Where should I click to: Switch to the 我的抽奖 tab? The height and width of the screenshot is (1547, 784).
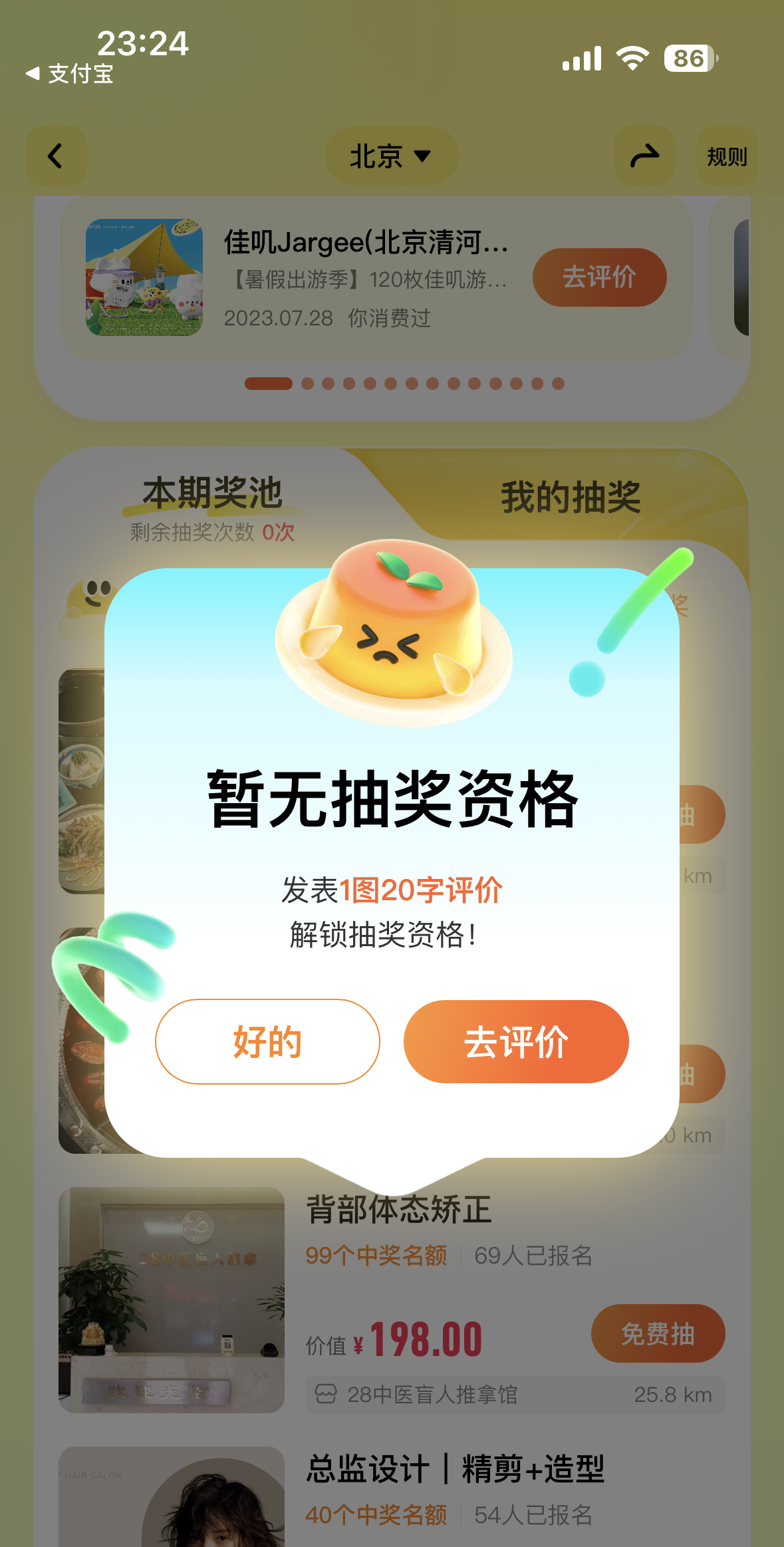571,497
